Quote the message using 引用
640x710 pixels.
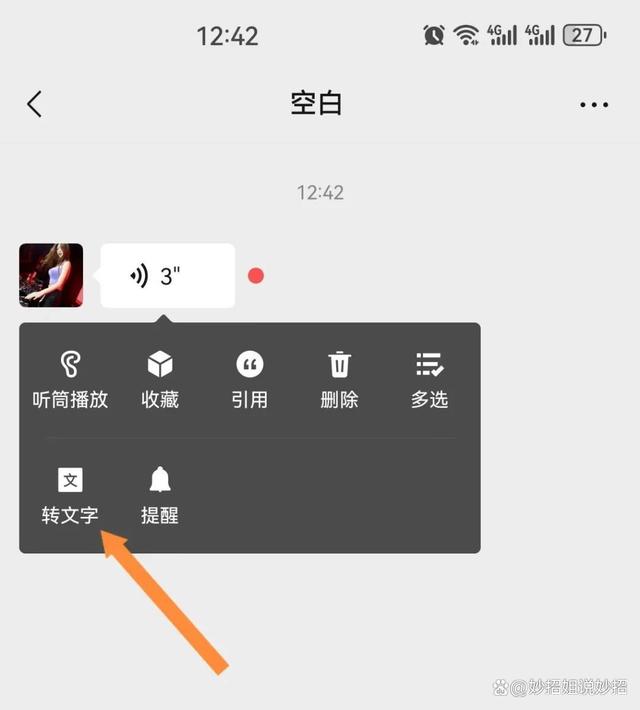click(249, 379)
